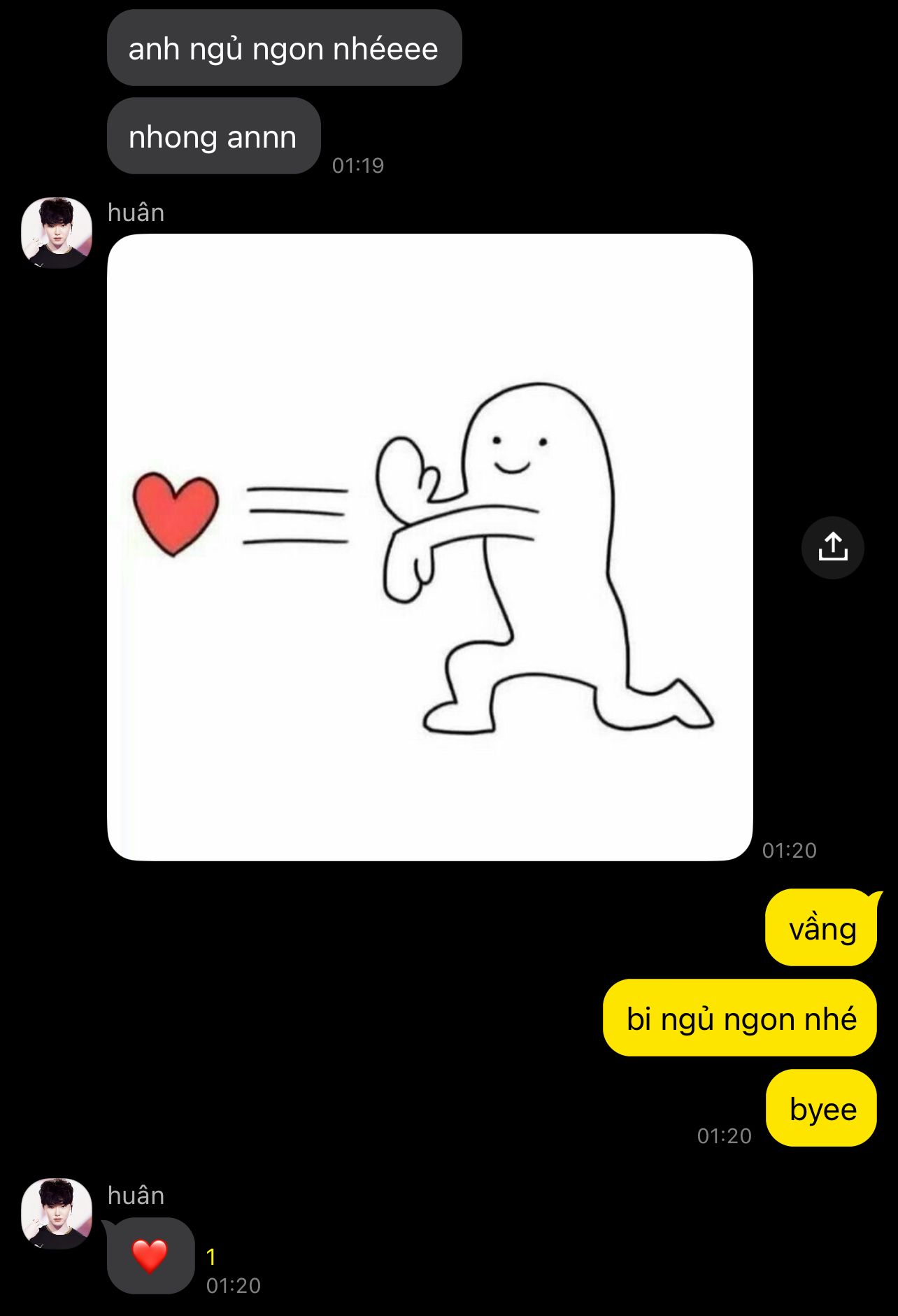Share the heart cartoon image
The image size is (898, 1316).
point(832,547)
